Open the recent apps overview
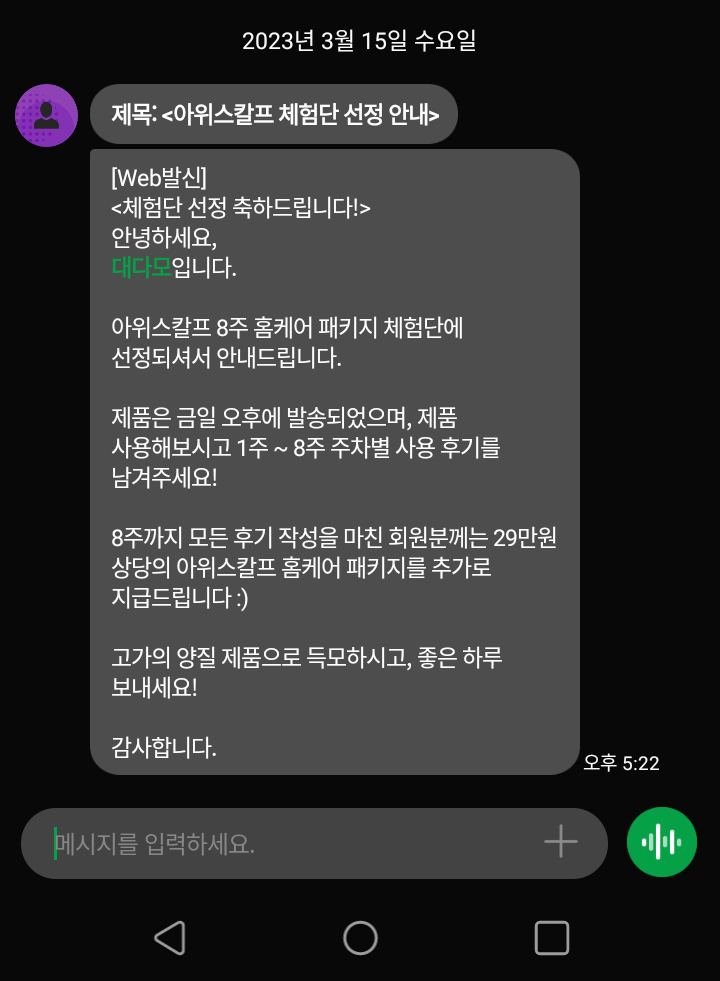Screen dimensions: 720x981 551,937
